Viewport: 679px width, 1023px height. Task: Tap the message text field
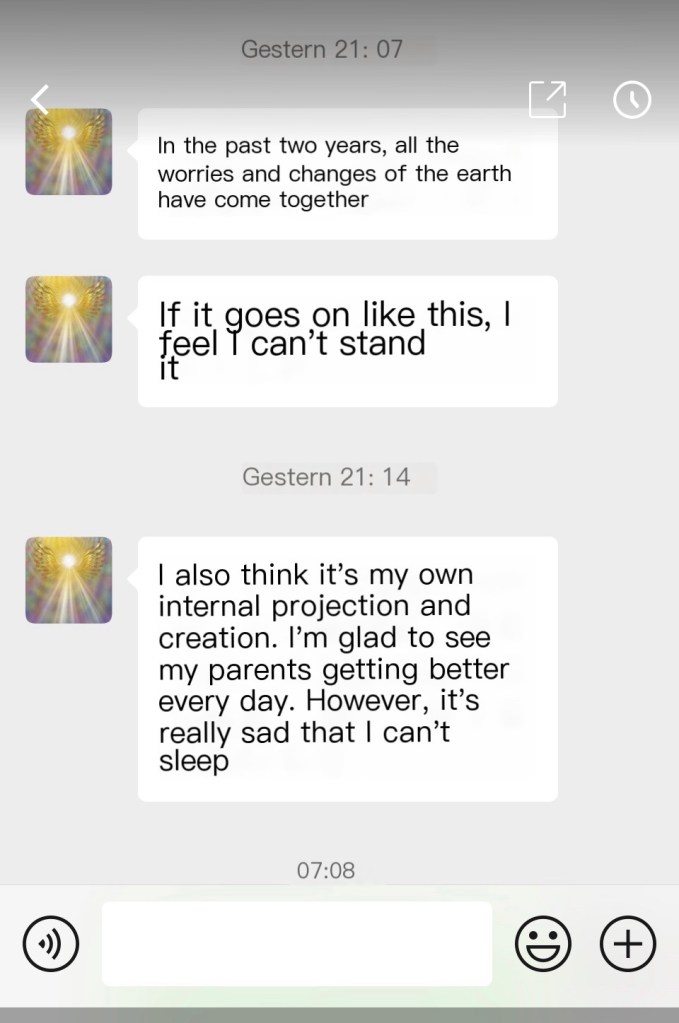[x=297, y=943]
